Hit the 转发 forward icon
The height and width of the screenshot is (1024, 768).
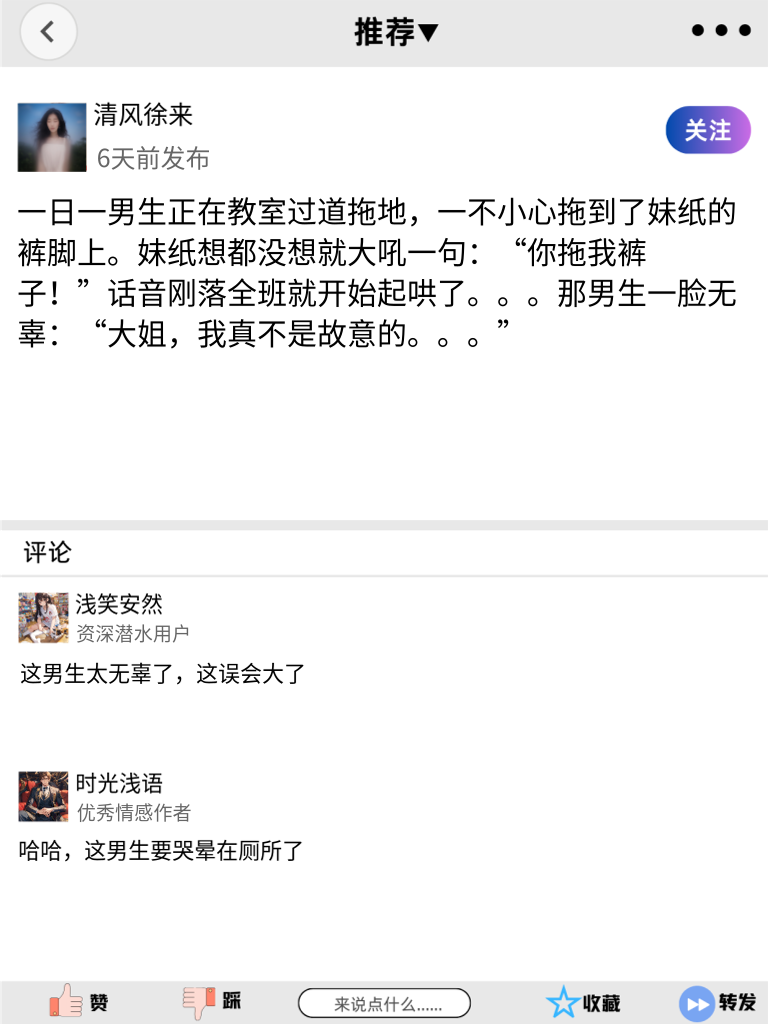pyautogui.click(x=695, y=1001)
